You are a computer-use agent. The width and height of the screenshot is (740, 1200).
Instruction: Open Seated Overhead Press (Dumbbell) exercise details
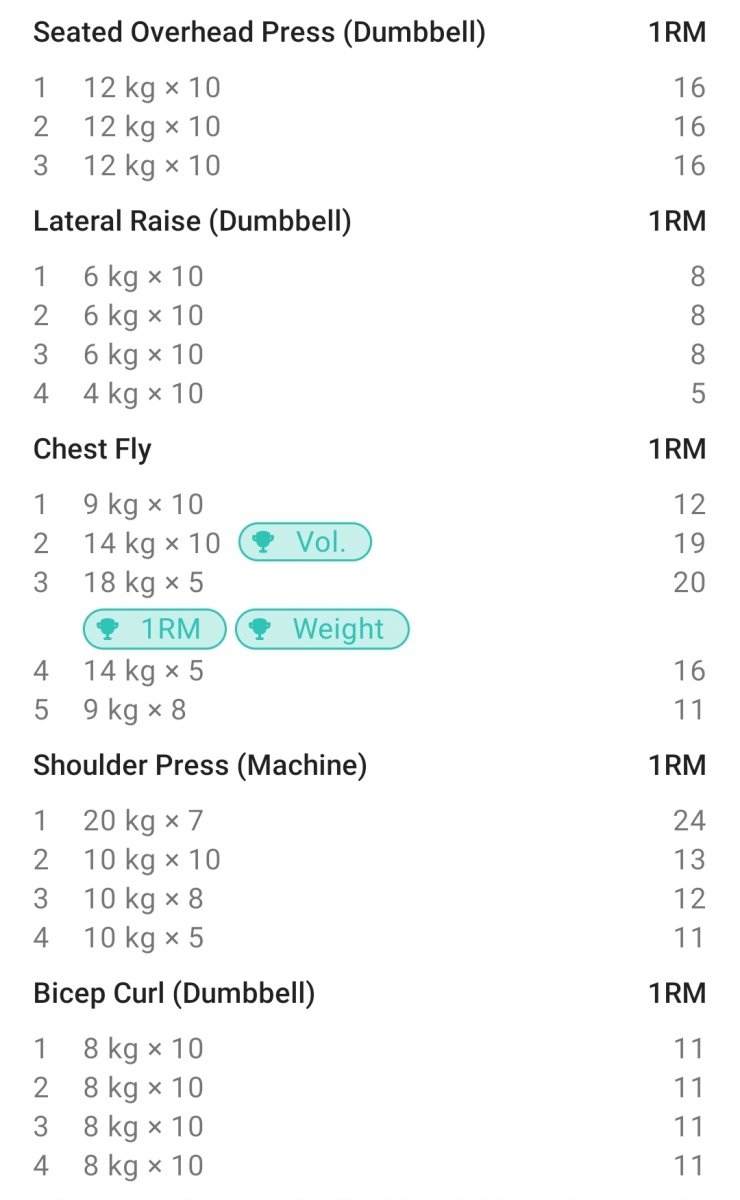click(x=259, y=32)
